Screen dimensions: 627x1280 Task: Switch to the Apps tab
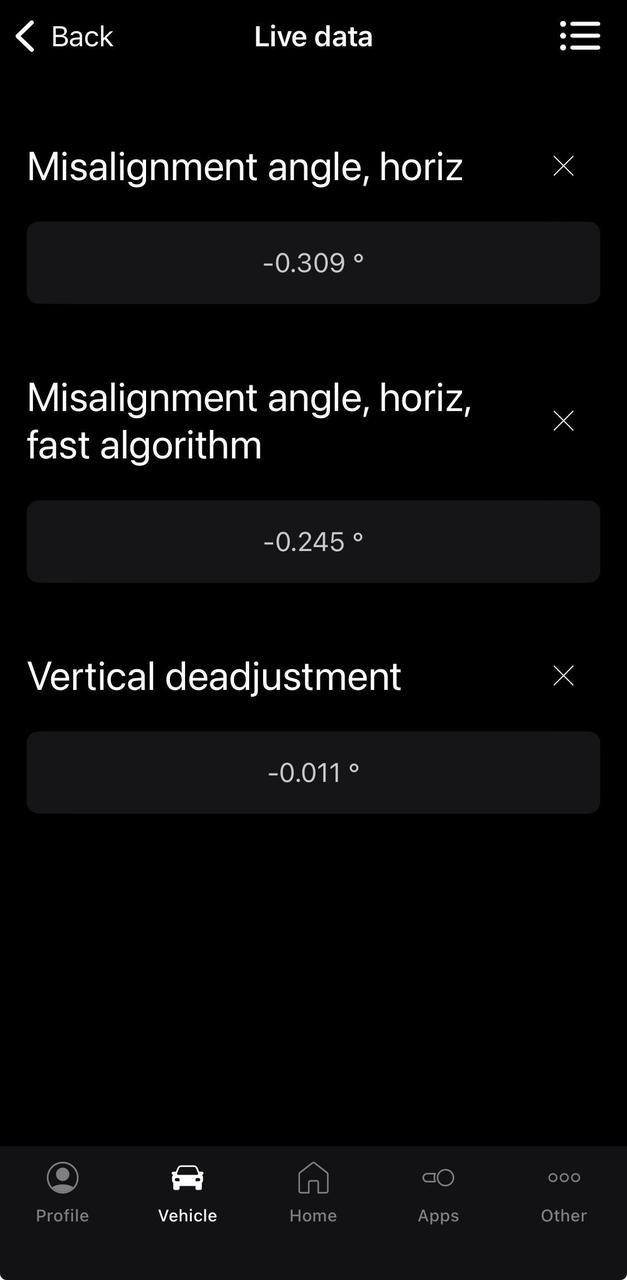tap(438, 1193)
